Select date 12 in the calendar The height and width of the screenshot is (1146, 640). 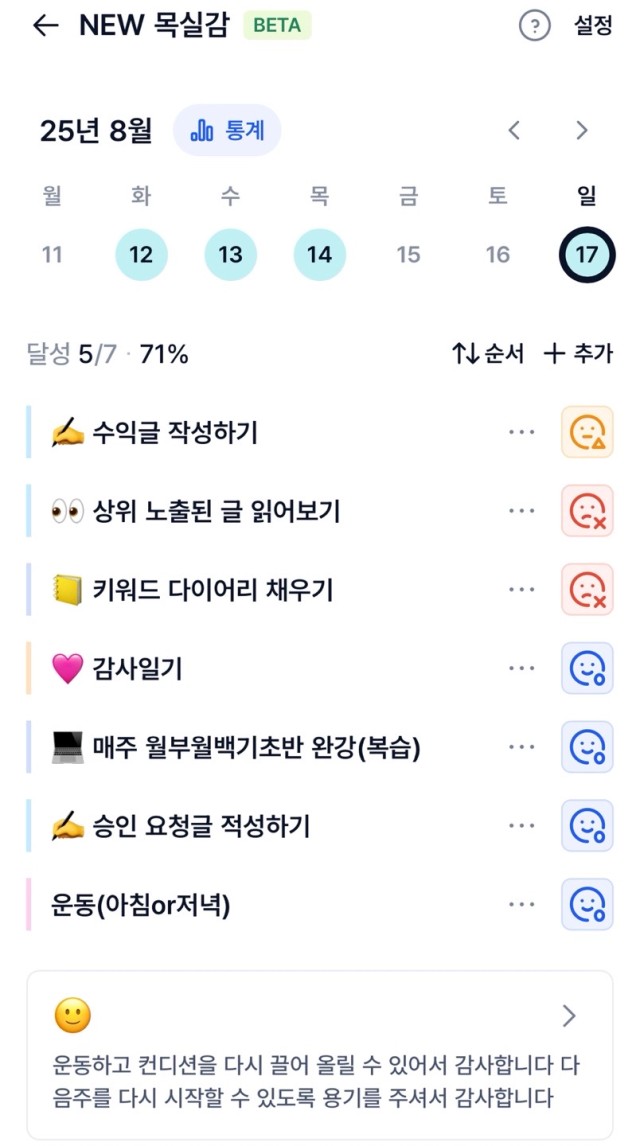coord(142,254)
